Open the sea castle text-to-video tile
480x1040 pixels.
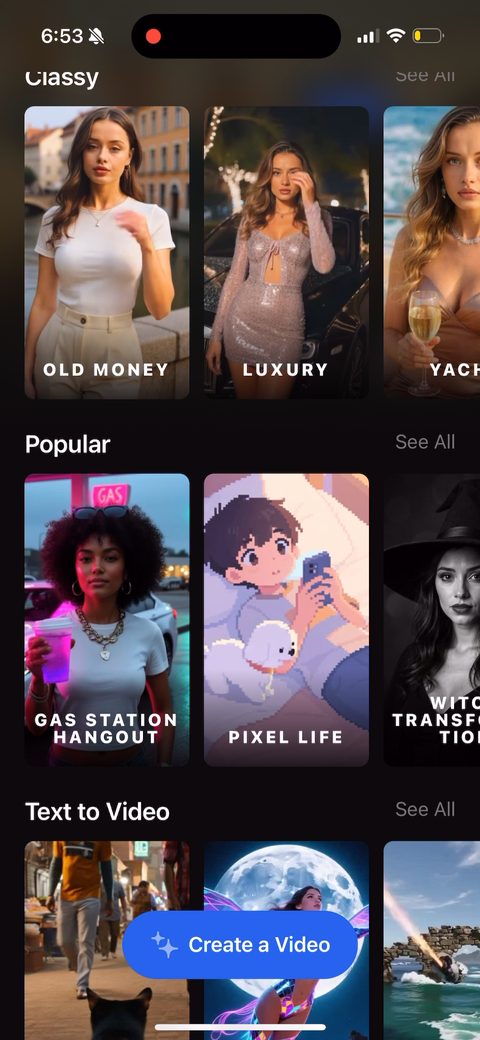tap(432, 941)
